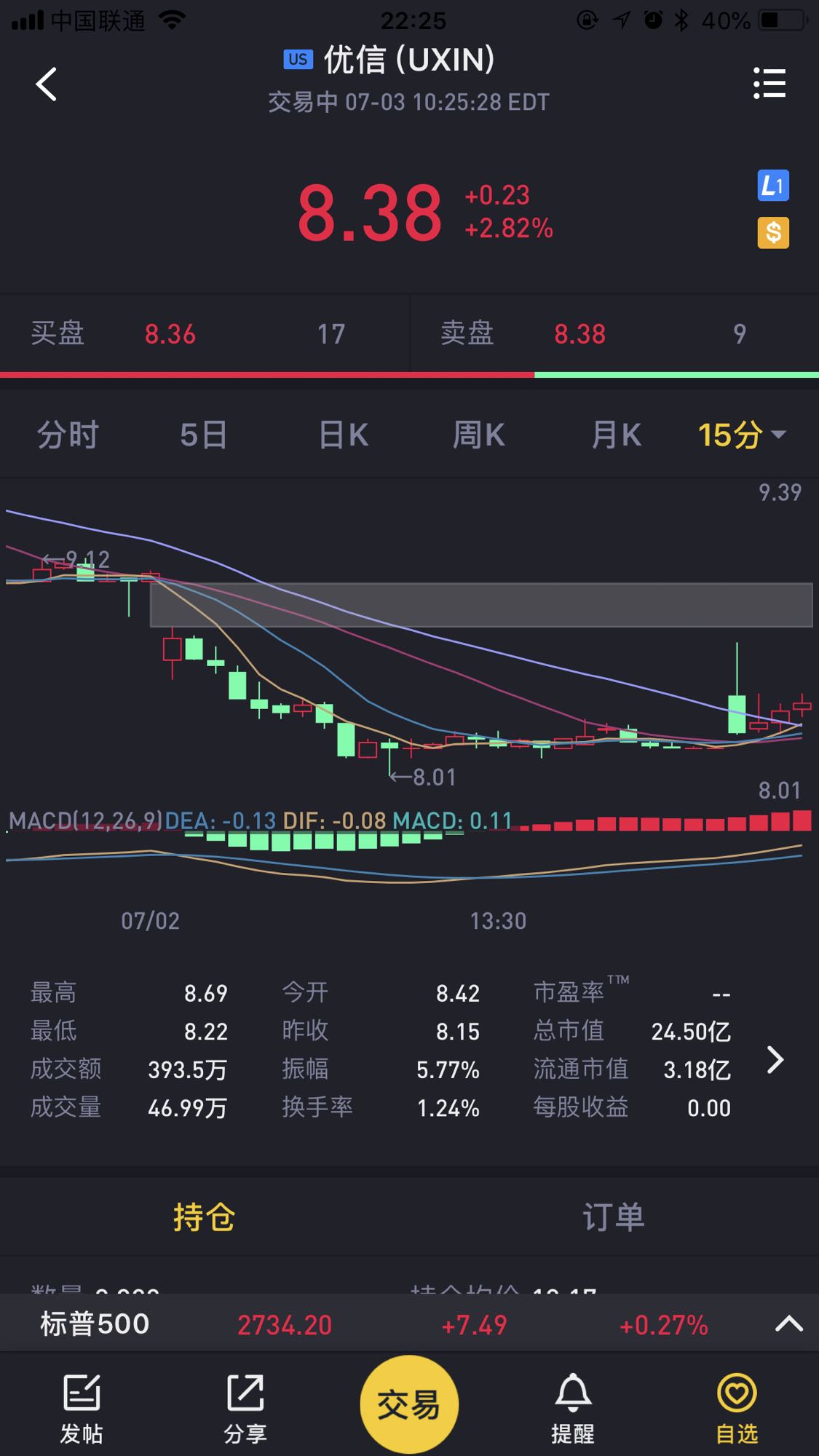Viewport: 819px width, 1456px height.
Task: Open the 15分 interval dropdown
Action: click(x=741, y=435)
